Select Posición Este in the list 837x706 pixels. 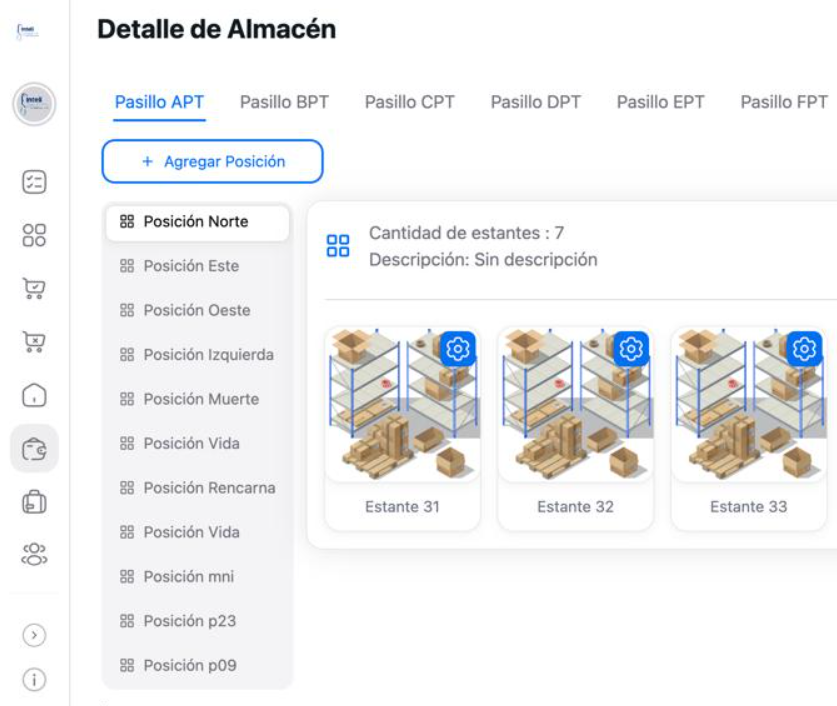190,266
